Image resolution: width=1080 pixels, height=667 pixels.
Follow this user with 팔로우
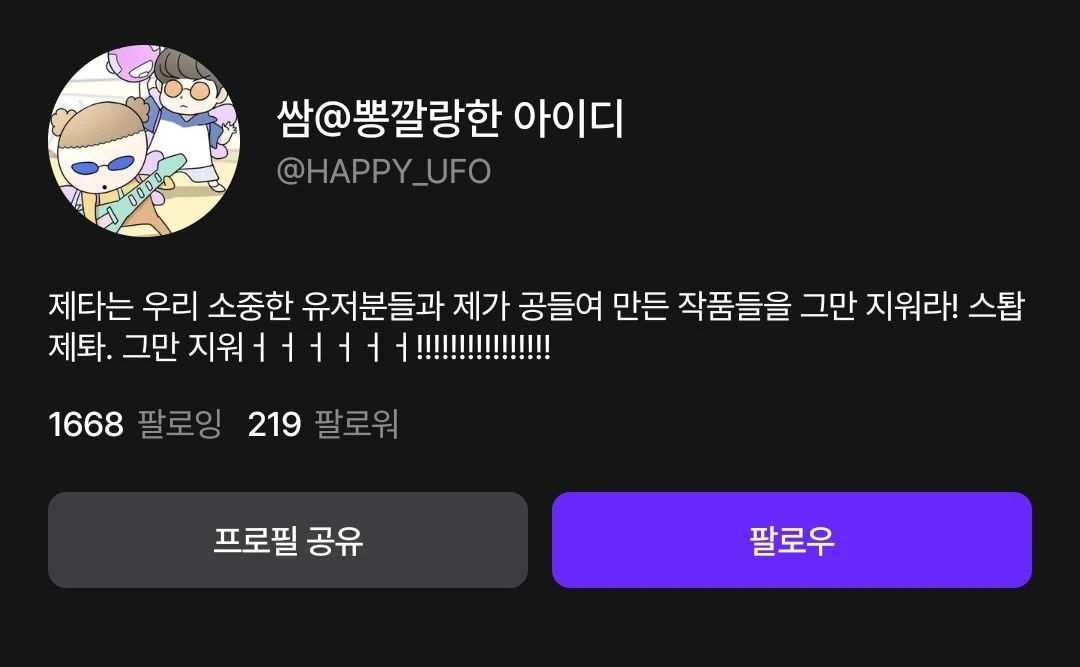click(x=791, y=540)
